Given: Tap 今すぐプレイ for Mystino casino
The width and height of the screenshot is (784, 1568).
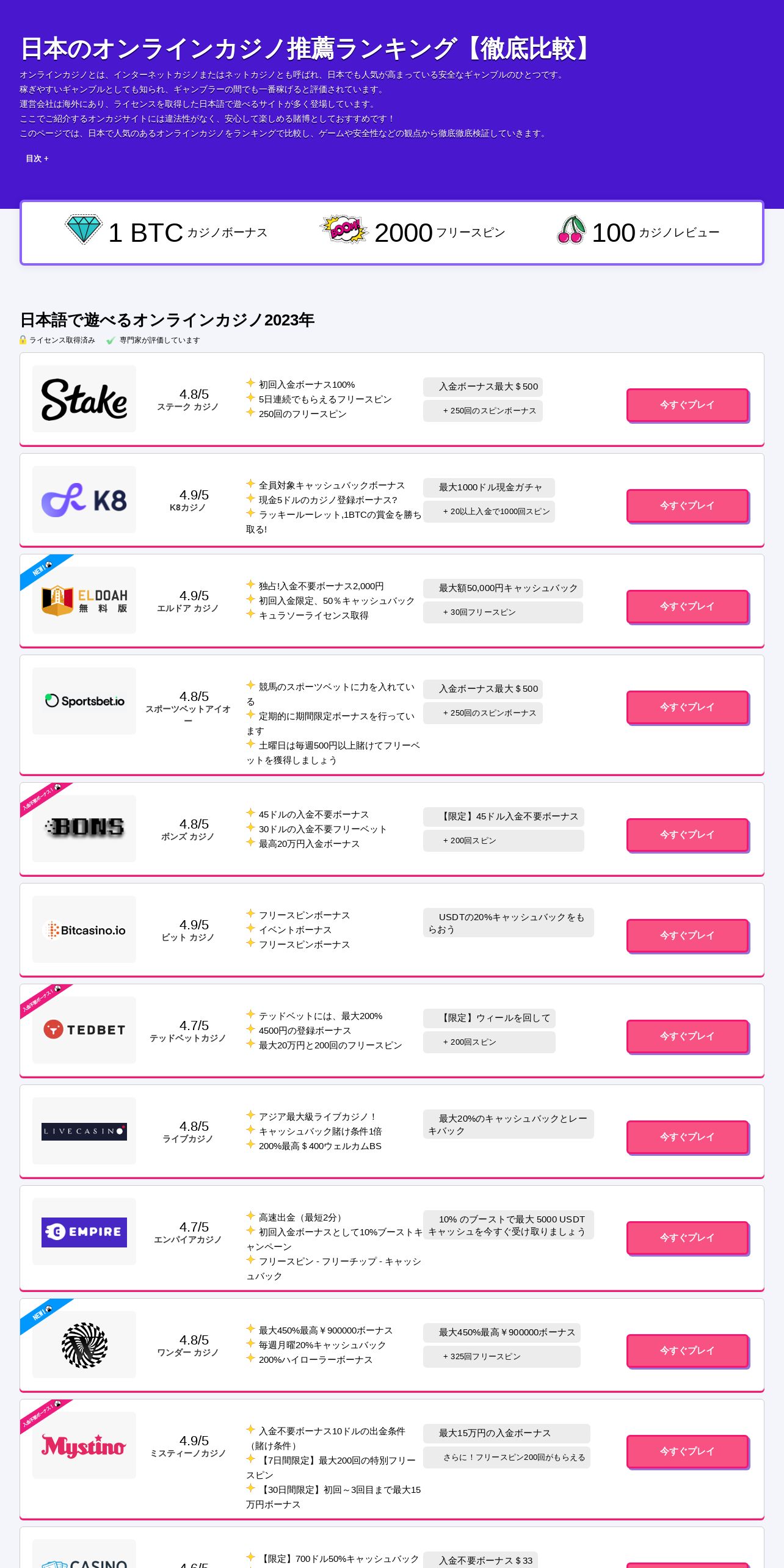Looking at the screenshot, I should click(688, 1451).
